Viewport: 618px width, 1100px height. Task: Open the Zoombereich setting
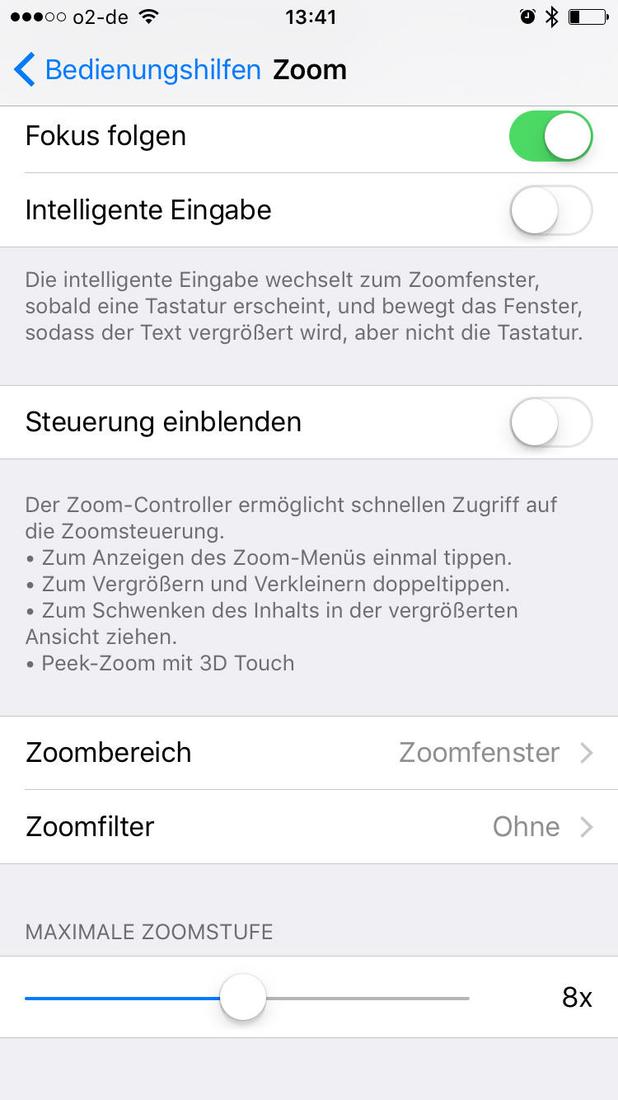click(x=309, y=753)
